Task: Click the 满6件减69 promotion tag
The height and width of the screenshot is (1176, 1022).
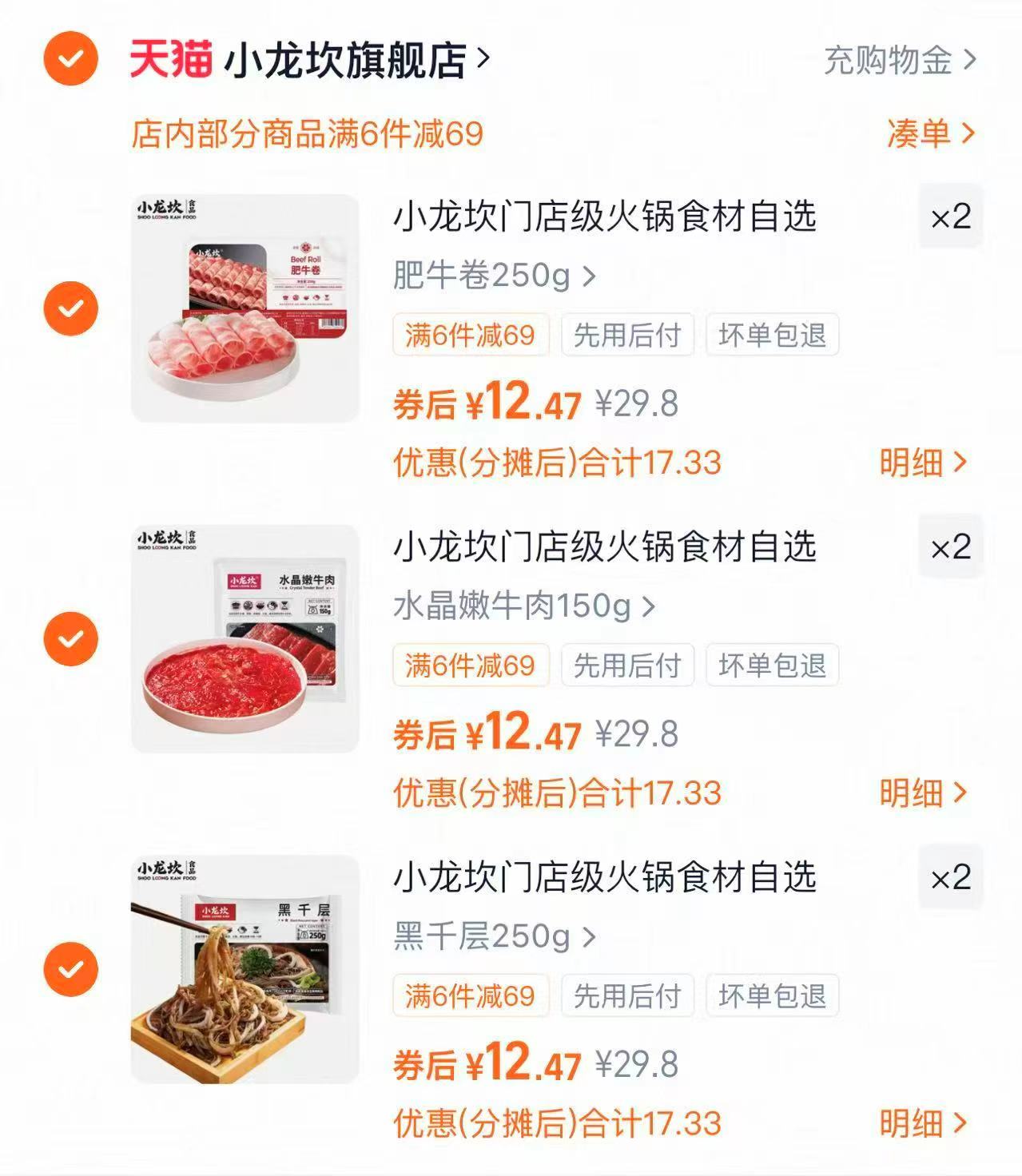Action: pyautogui.click(x=471, y=336)
